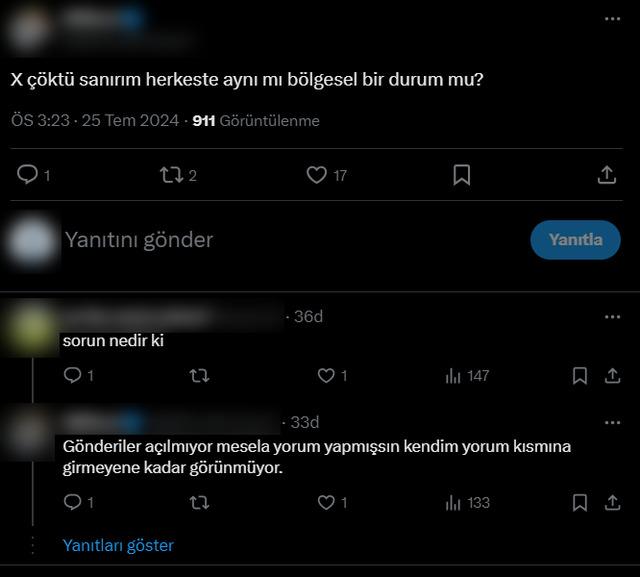Reply to the 'sorun nedir ki' comment
The image size is (640, 577).
tap(72, 376)
